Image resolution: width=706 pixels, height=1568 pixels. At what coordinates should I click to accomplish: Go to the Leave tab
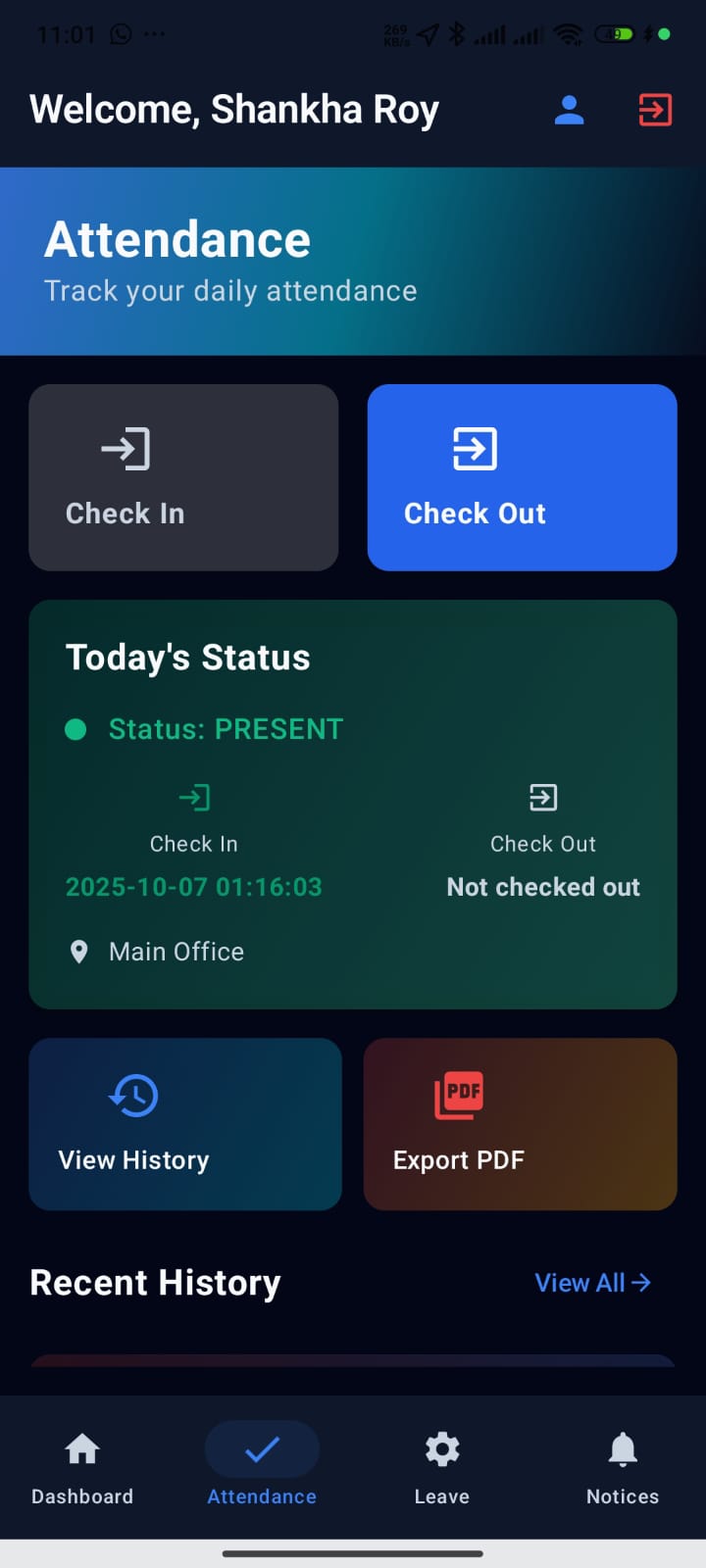(442, 1467)
